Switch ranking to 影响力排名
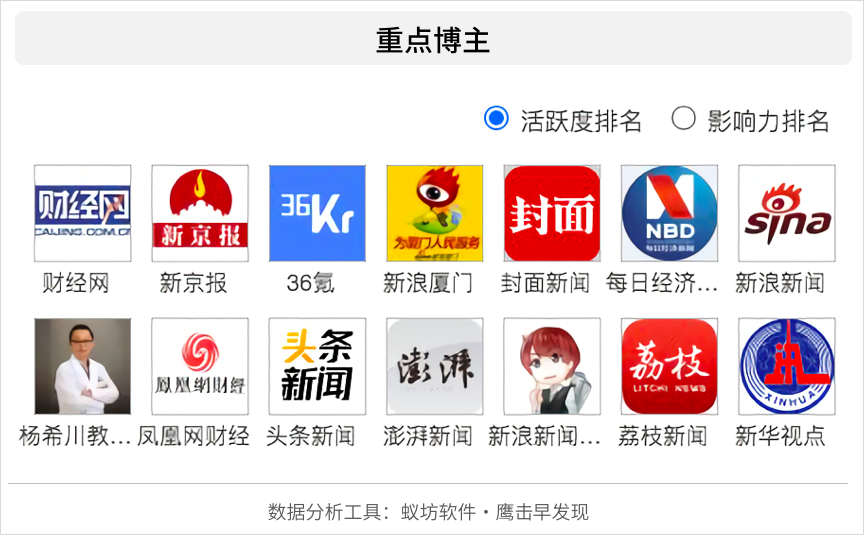The image size is (864, 535). [x=683, y=119]
